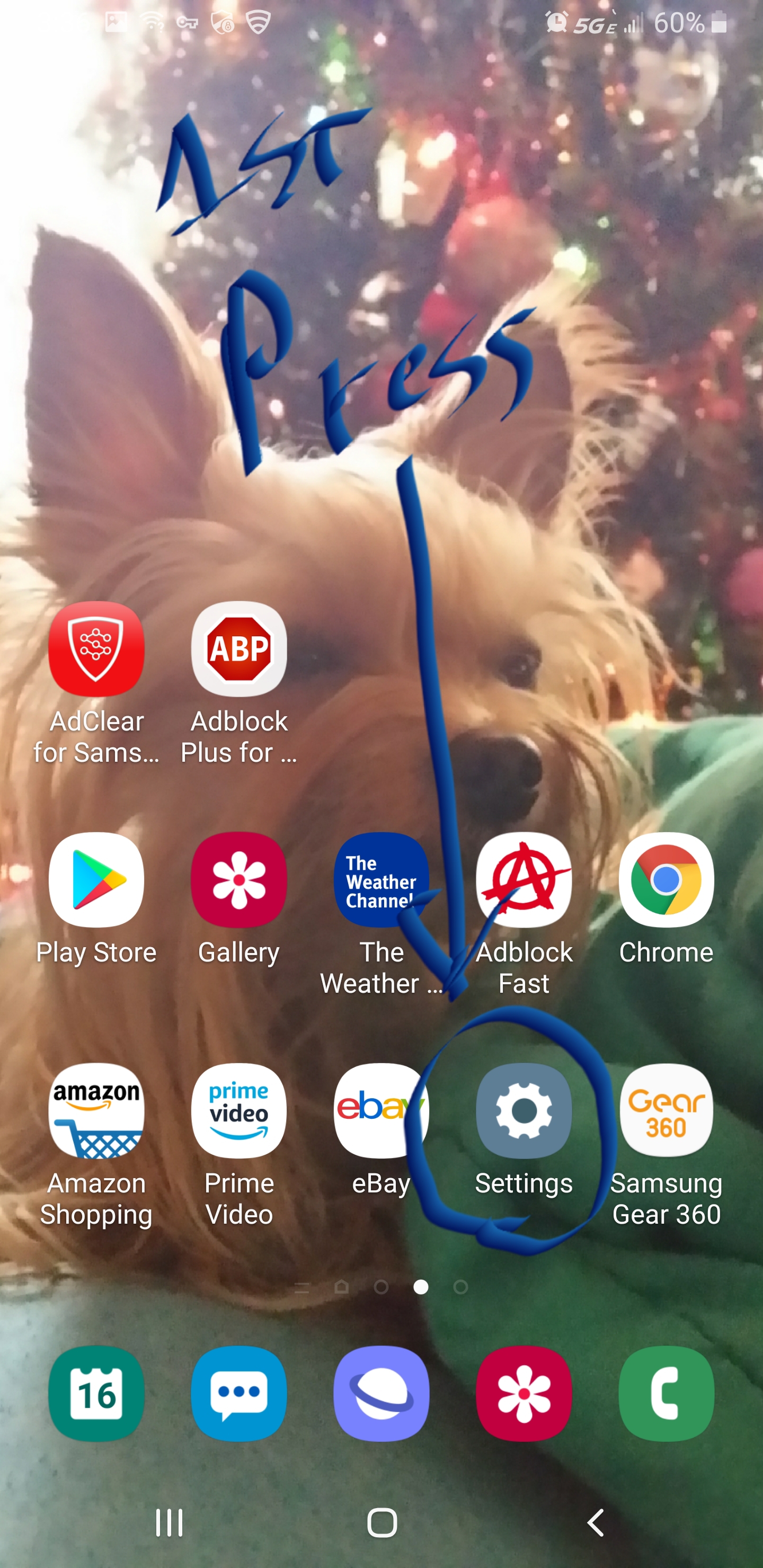Open Samsung Gear 360
Viewport: 763px width, 1568px height.
[x=666, y=1110]
